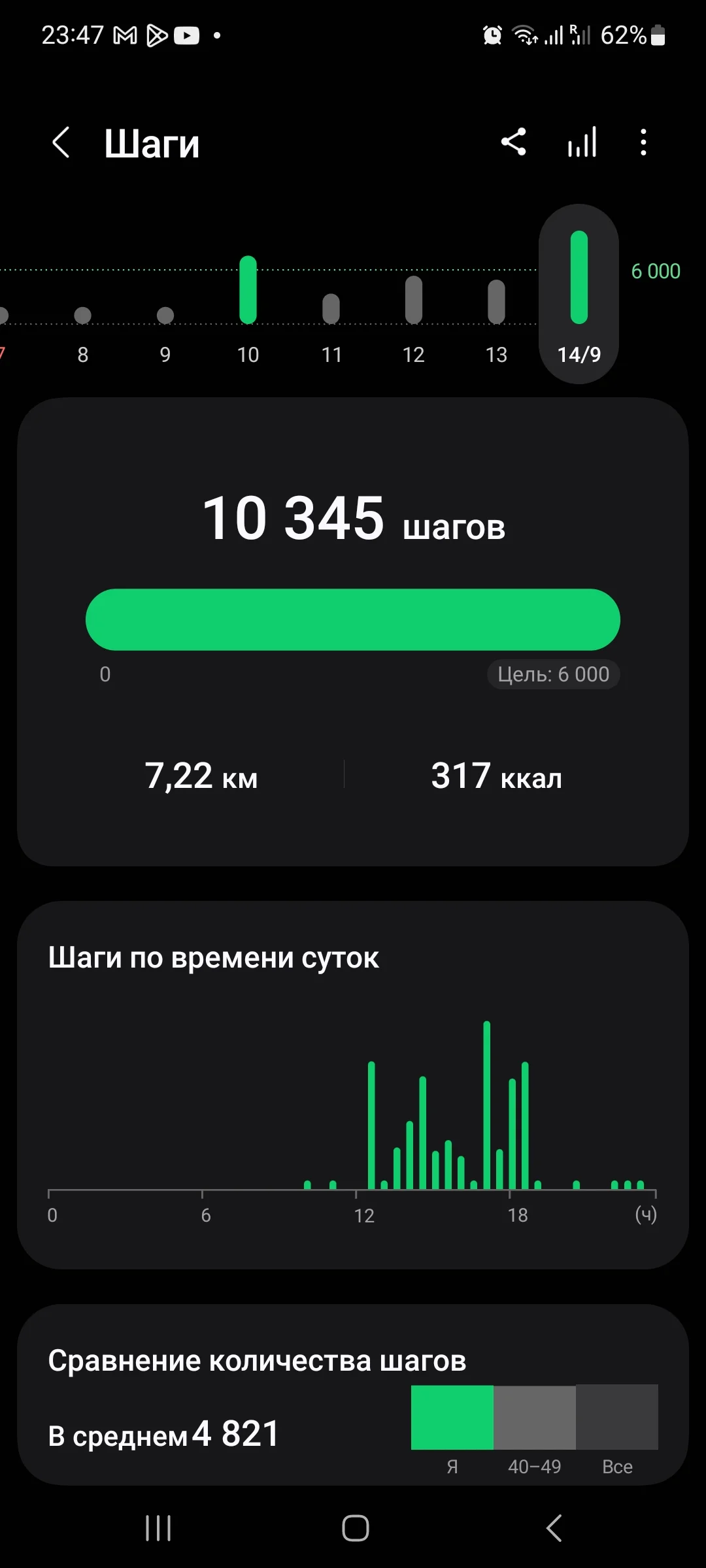Screen dimensions: 706x1568
Task: Select day 14/9 in the date strip
Action: pos(579,294)
